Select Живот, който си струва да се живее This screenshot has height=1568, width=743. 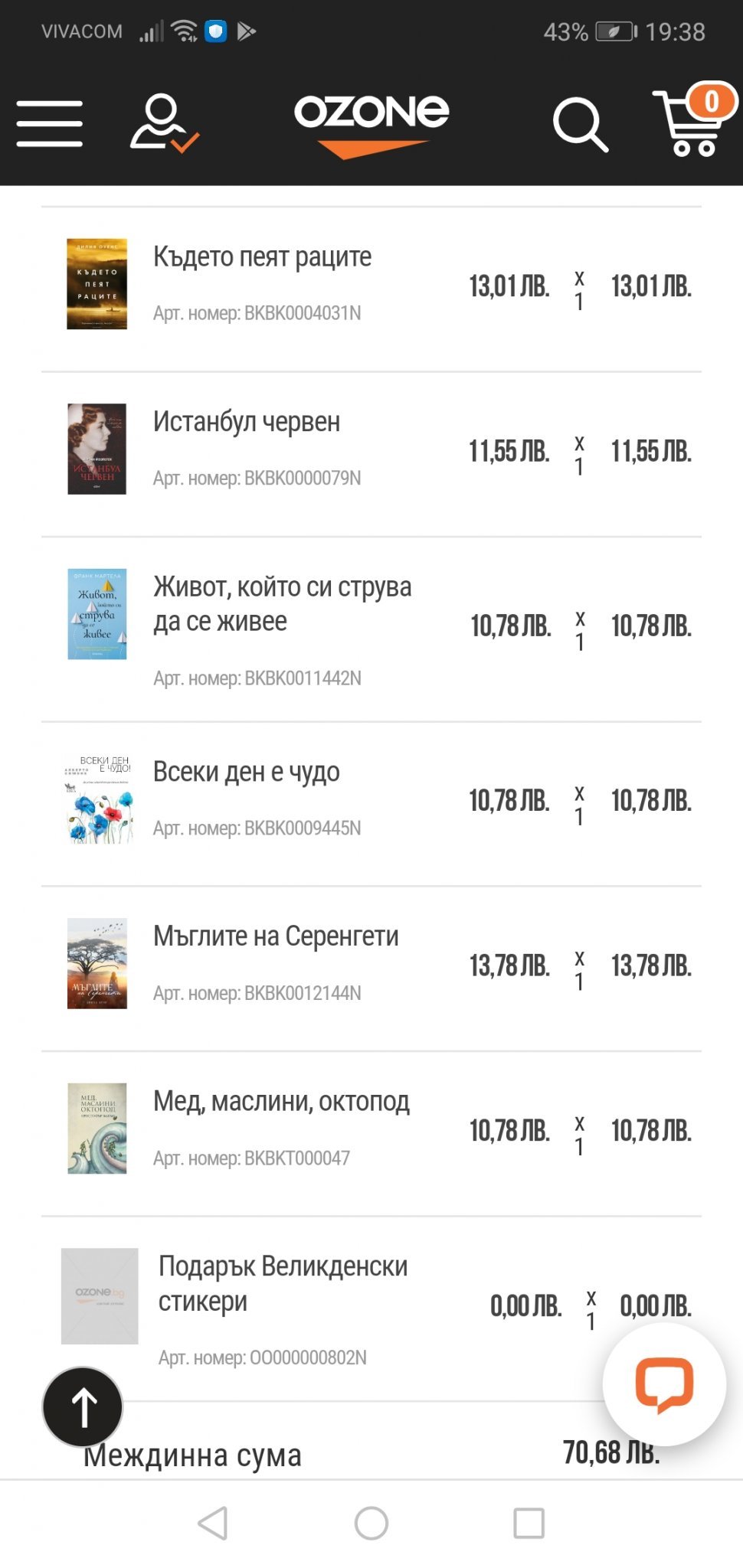tap(282, 604)
